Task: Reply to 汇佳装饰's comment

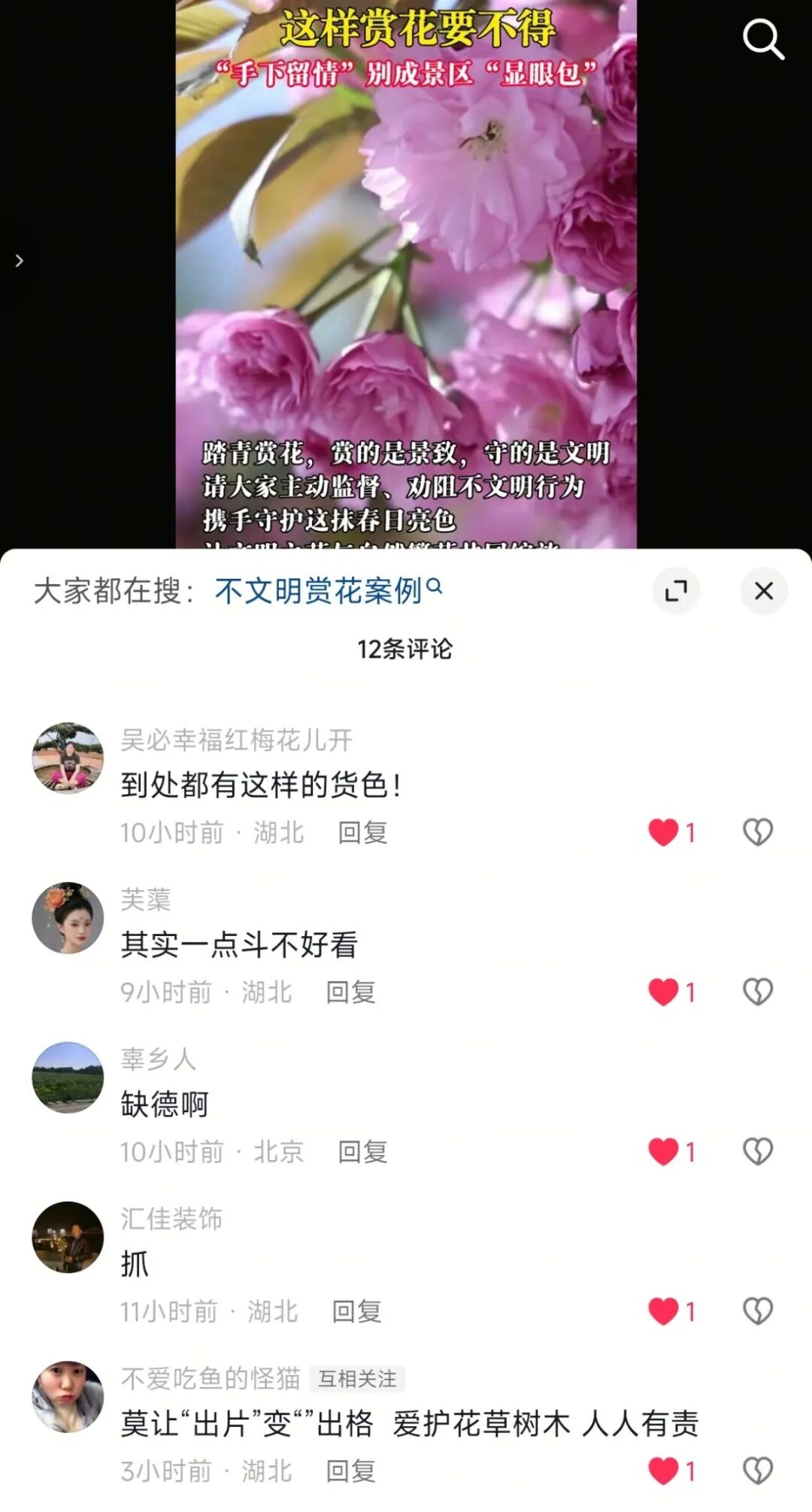Action: pos(356,1312)
